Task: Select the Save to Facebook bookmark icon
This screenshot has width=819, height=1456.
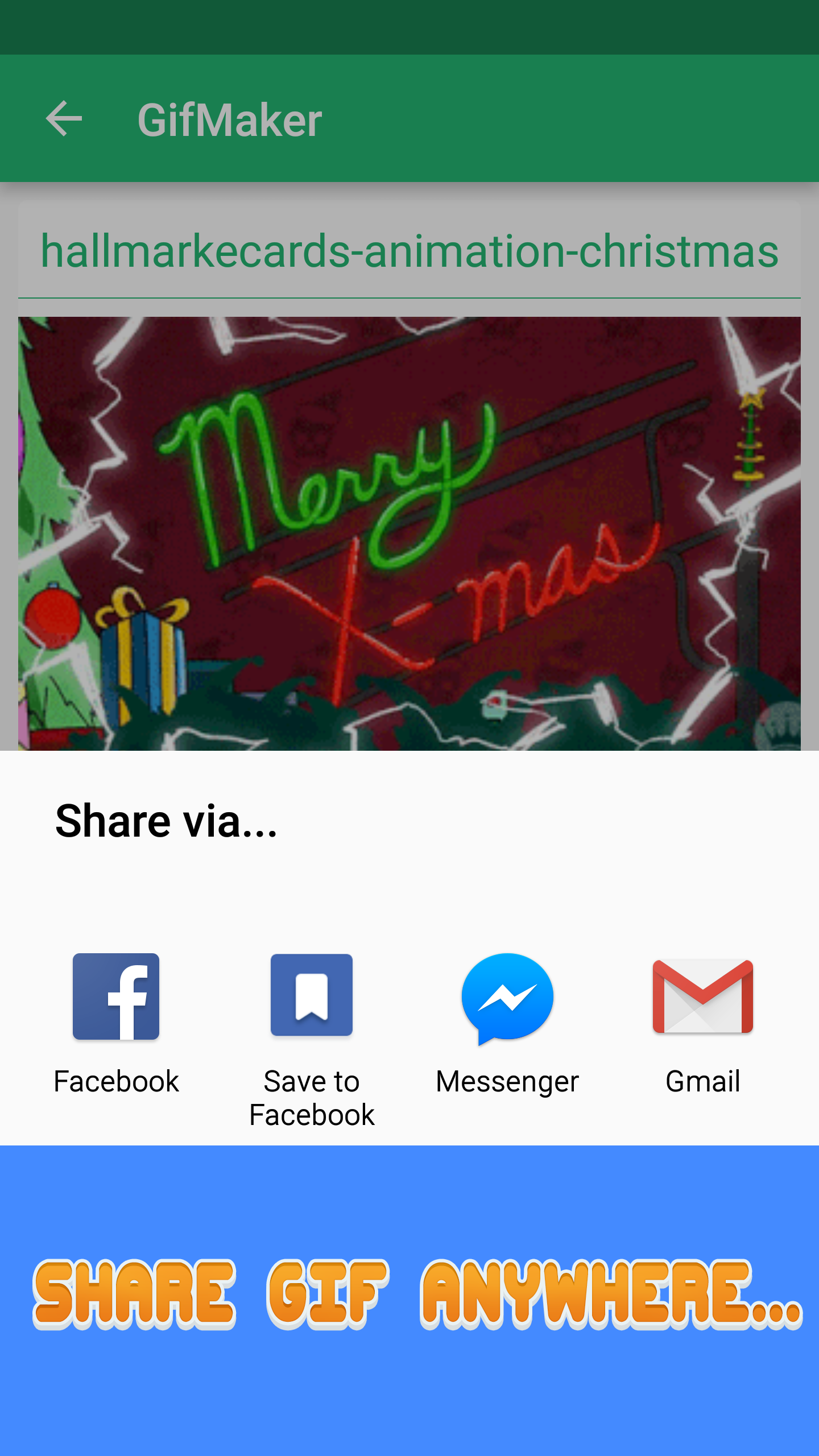Action: click(312, 996)
